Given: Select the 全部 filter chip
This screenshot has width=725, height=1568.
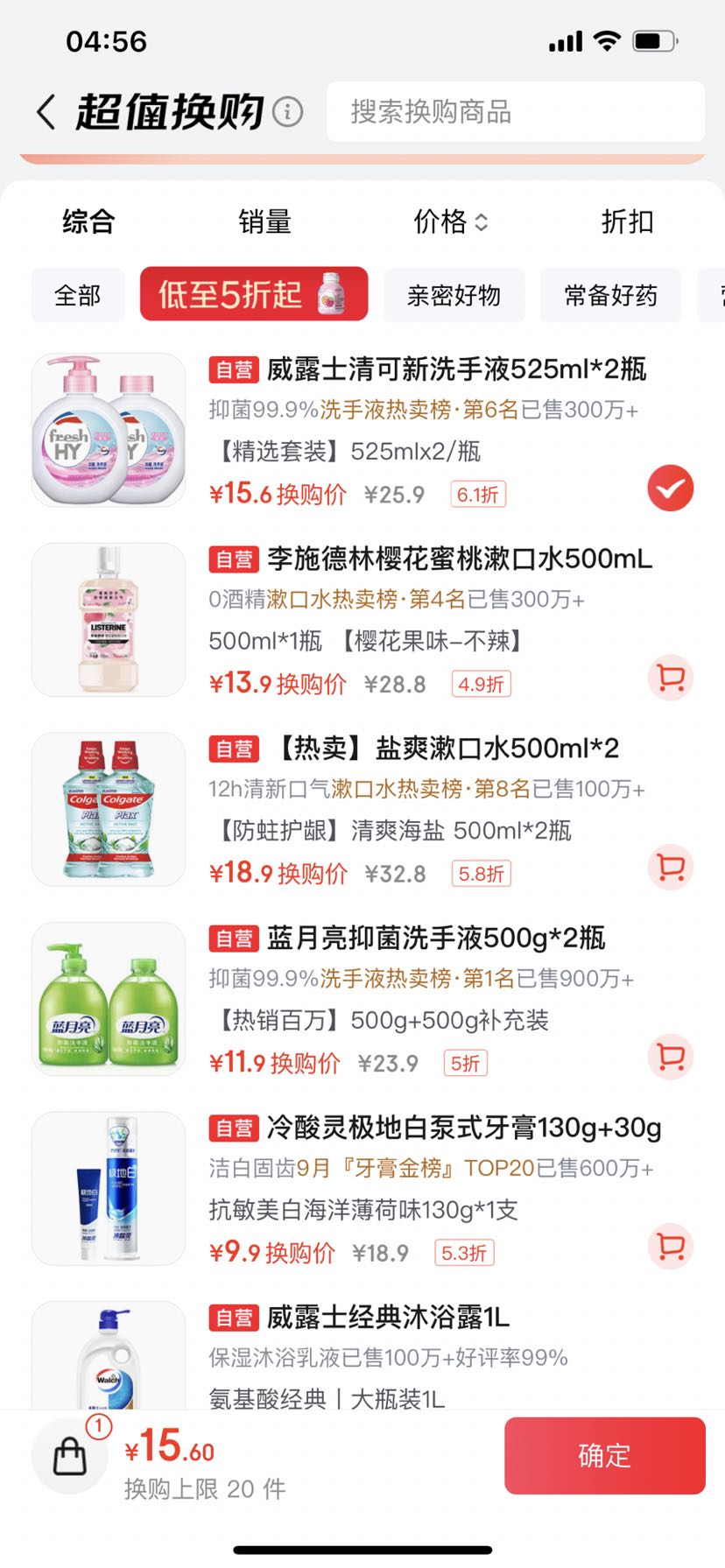Looking at the screenshot, I should 78,295.
